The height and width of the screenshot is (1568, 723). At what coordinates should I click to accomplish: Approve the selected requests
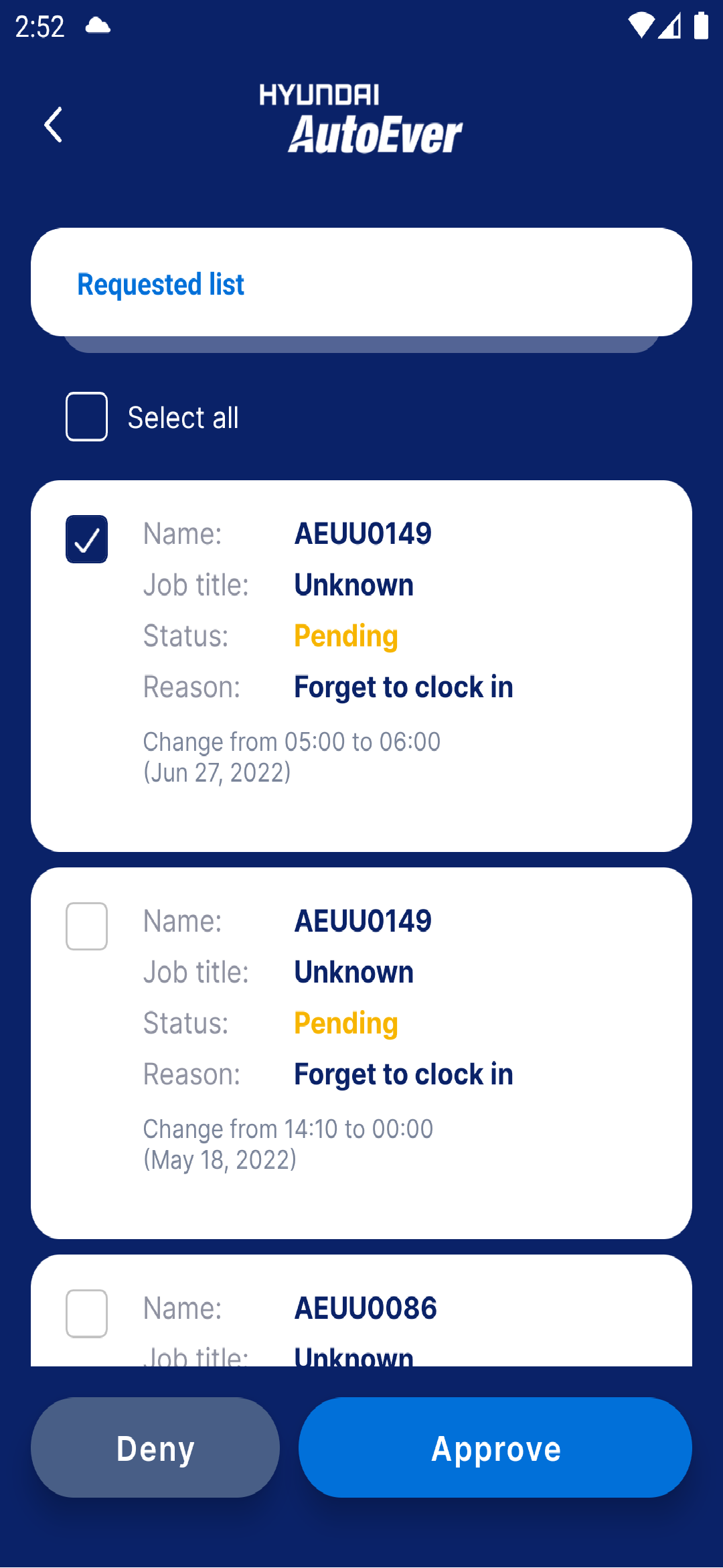pos(495,1447)
